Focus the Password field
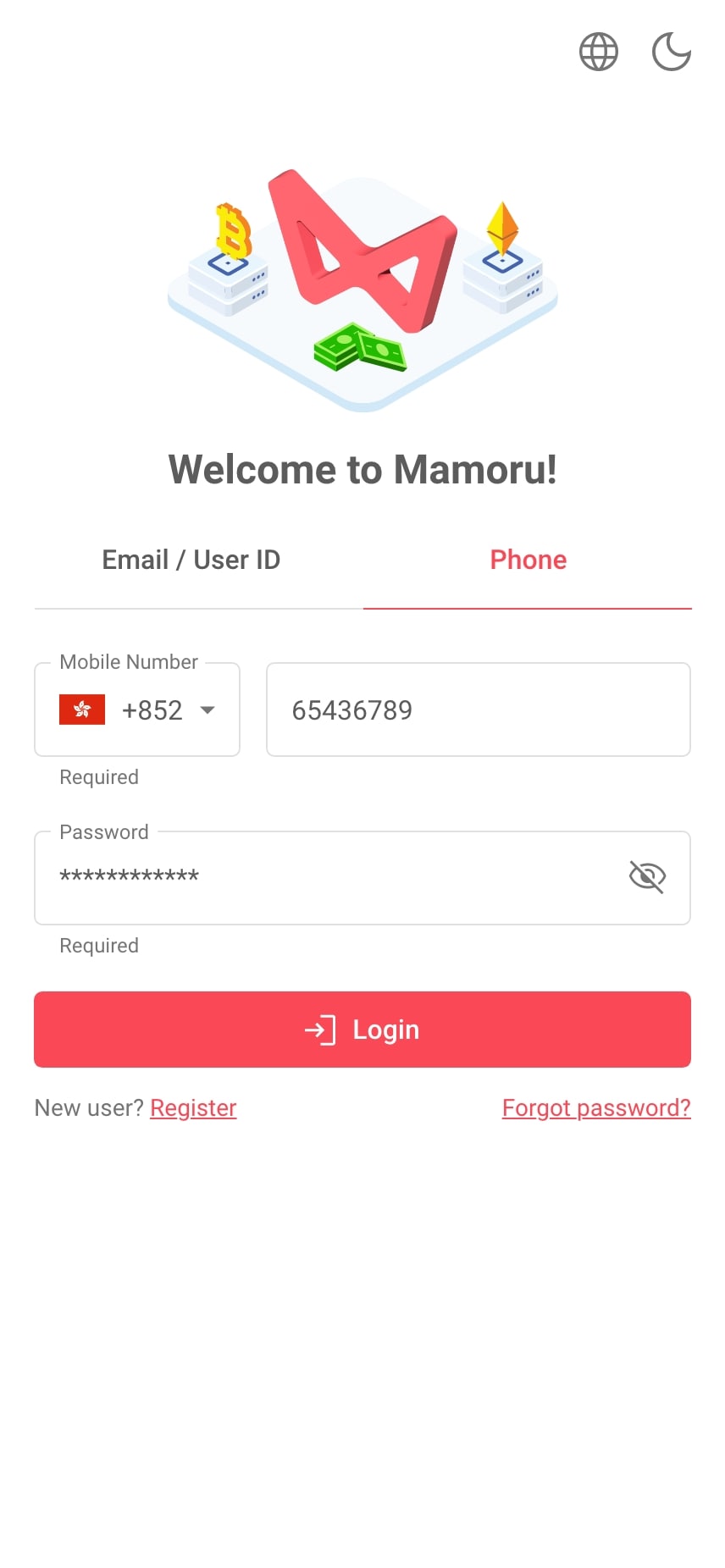The height and width of the screenshot is (1568, 725). tap(330, 877)
